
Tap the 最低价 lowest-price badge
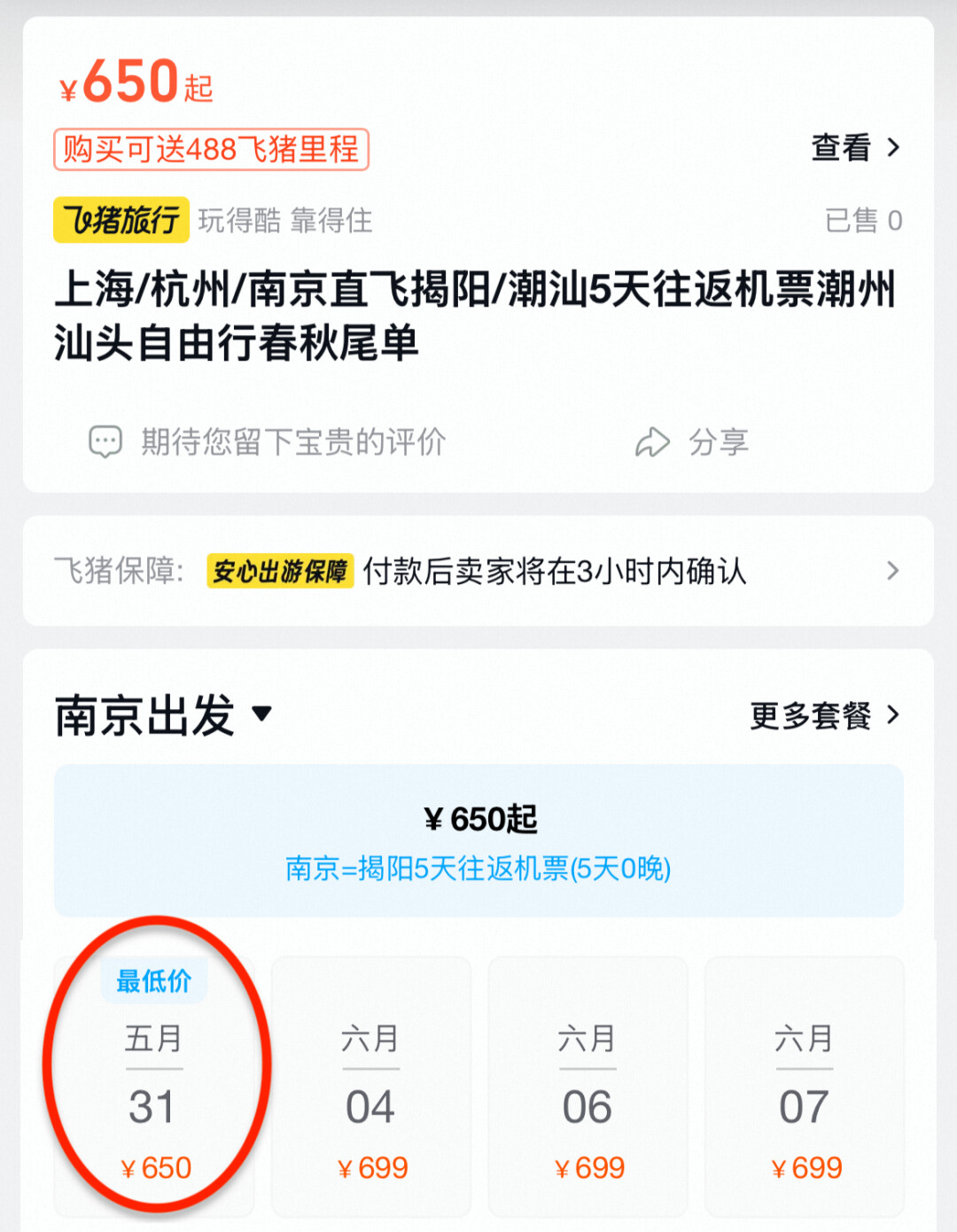point(153,980)
